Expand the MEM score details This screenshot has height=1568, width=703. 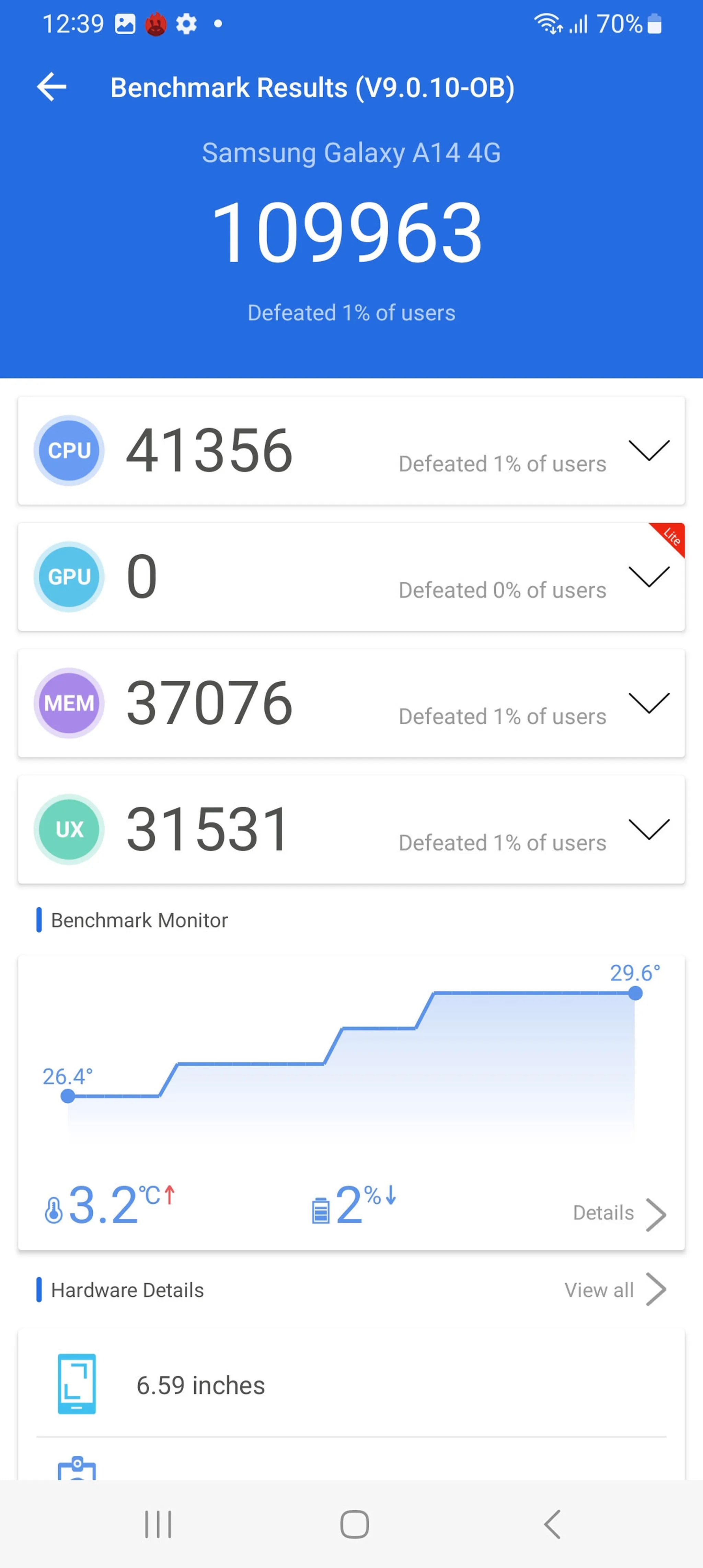648,702
